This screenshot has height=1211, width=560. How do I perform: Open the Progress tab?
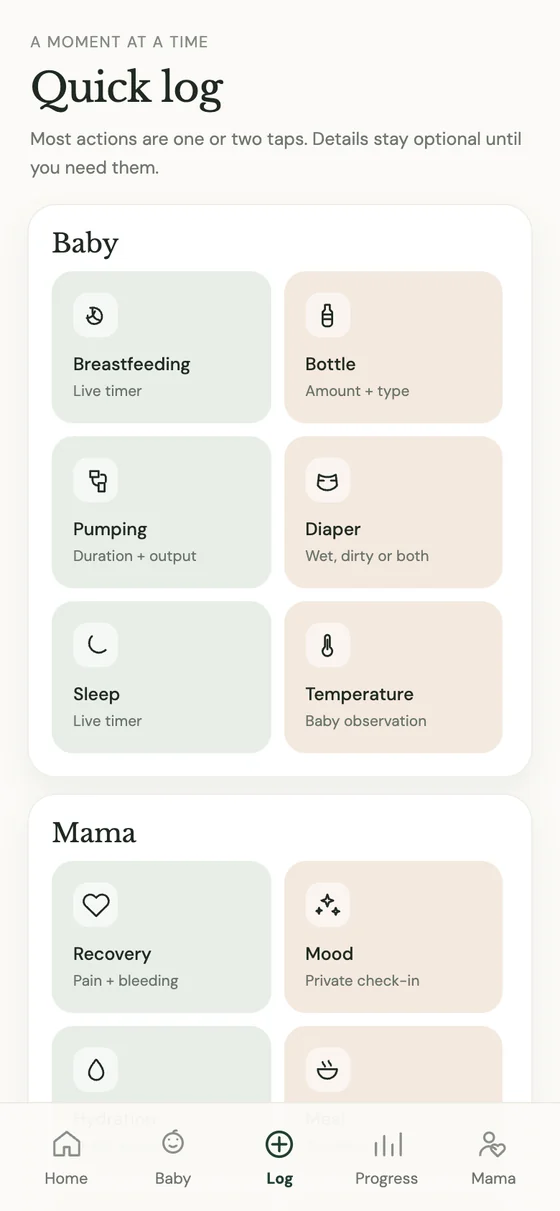coord(386,1158)
